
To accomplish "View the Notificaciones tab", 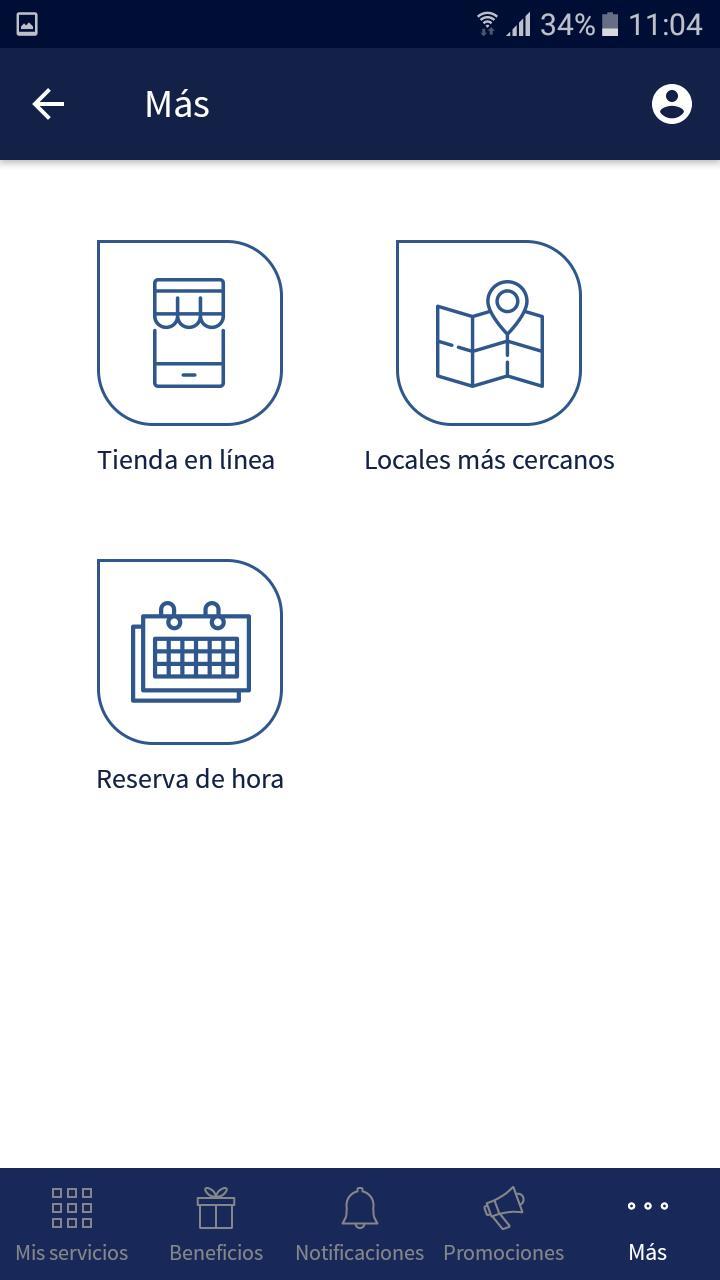I will [x=360, y=1224].
